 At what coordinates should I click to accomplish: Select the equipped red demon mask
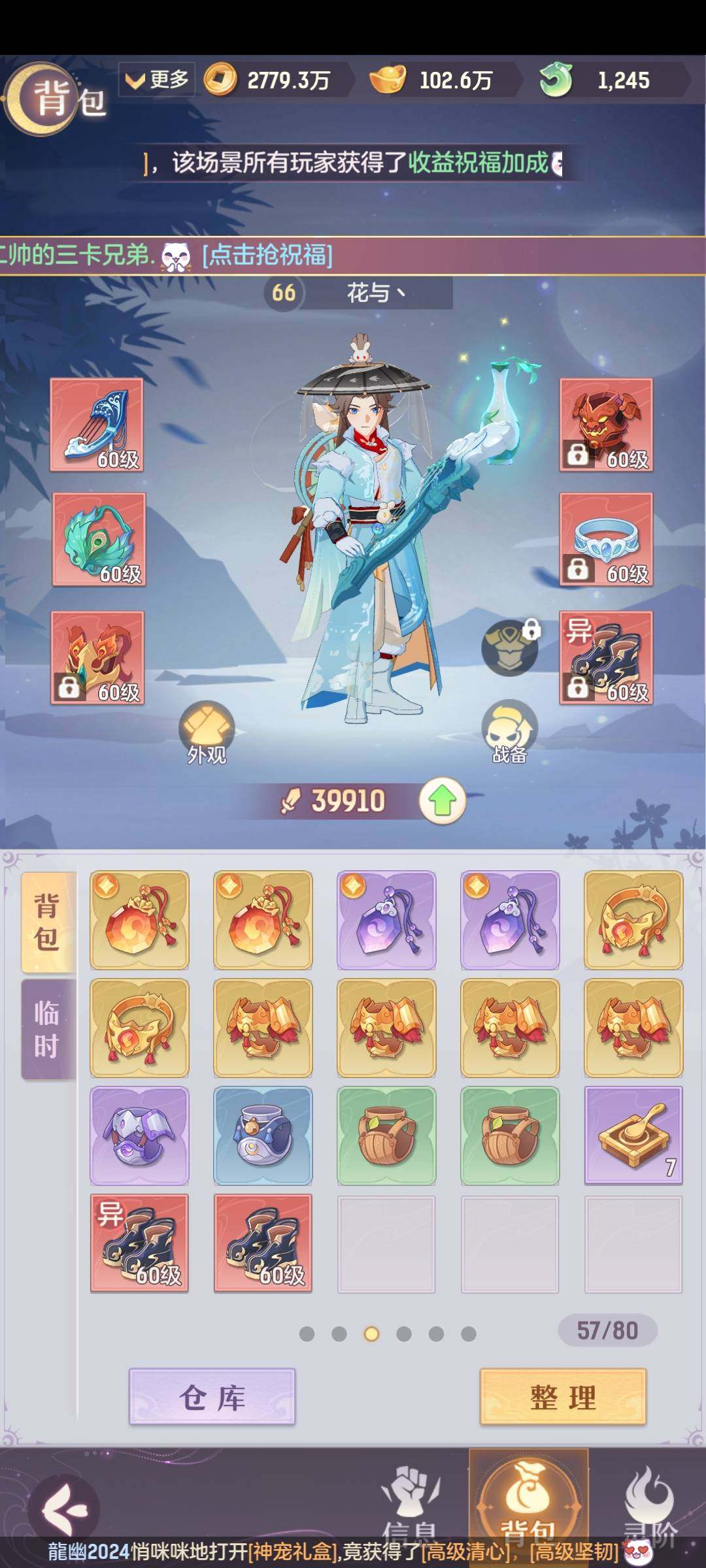coord(606,425)
